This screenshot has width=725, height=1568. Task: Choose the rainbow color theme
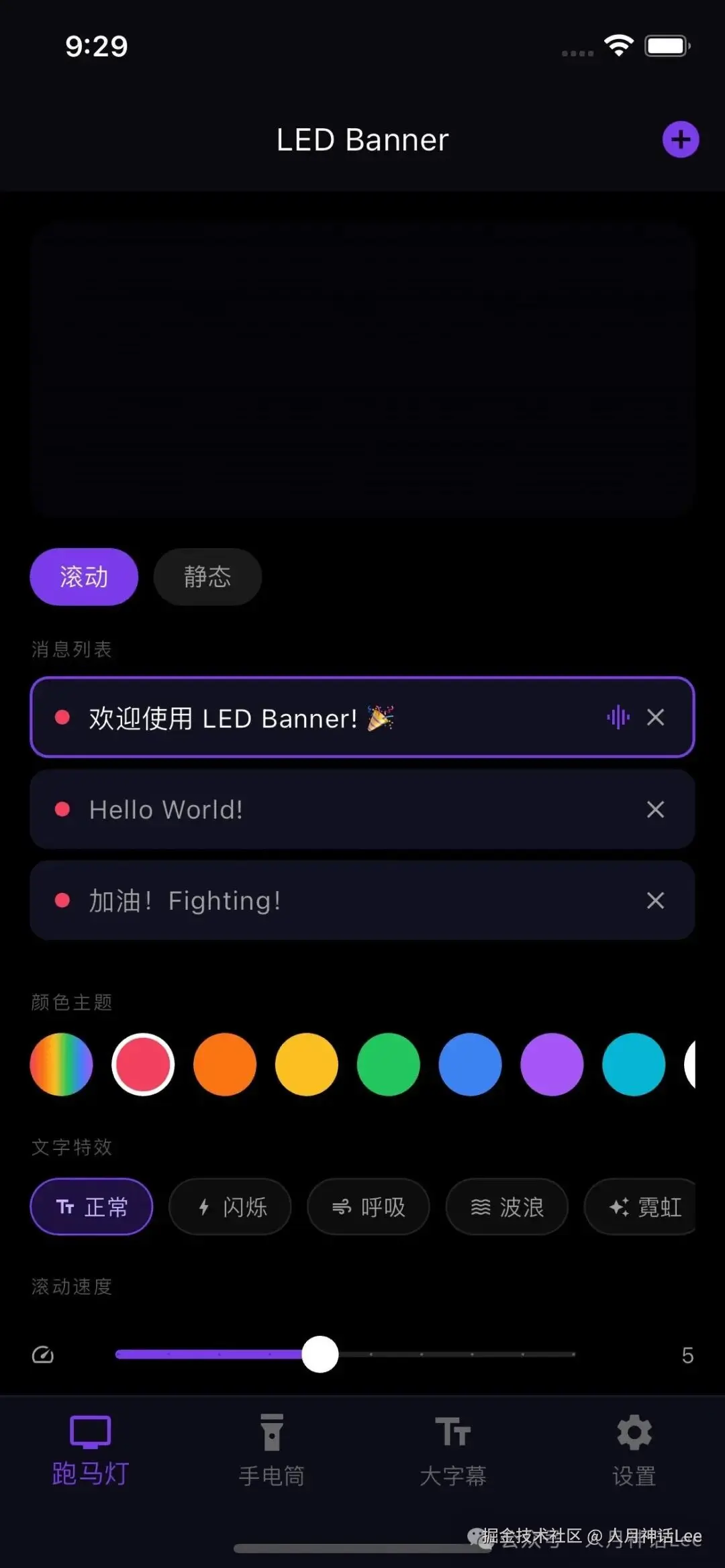(61, 1064)
